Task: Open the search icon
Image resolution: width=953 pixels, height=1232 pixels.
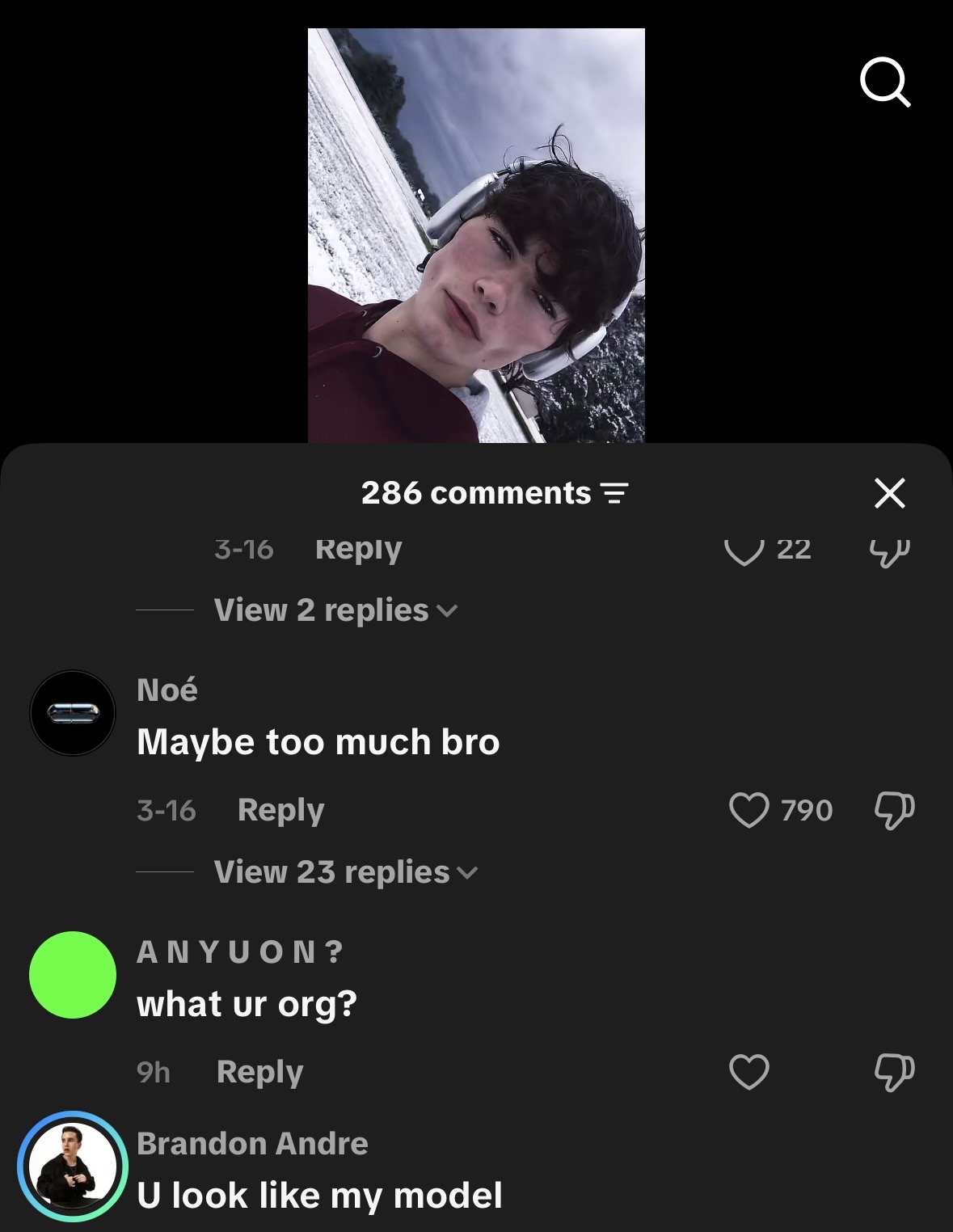Action: coord(885,82)
